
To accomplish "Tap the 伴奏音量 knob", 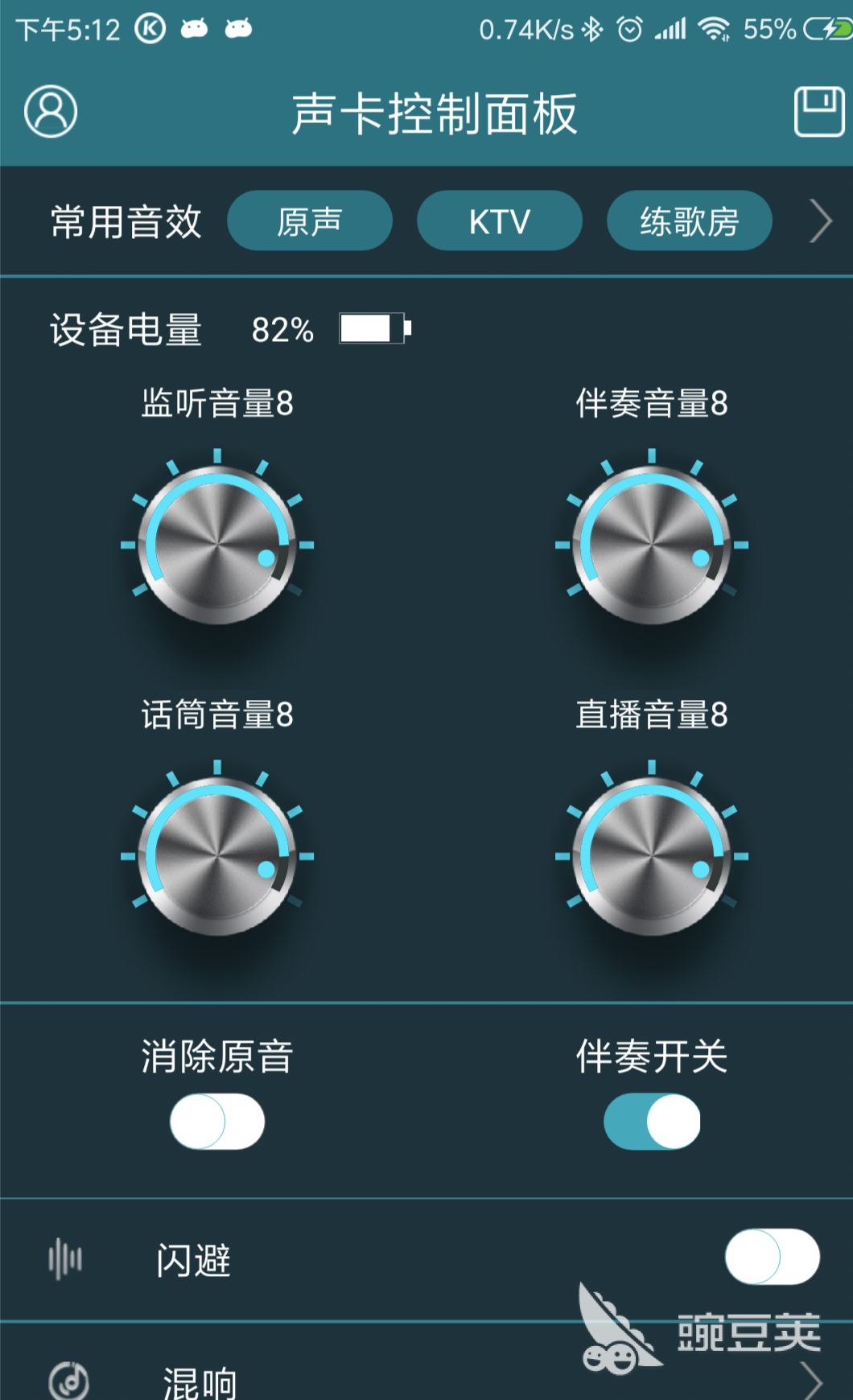I will (652, 546).
